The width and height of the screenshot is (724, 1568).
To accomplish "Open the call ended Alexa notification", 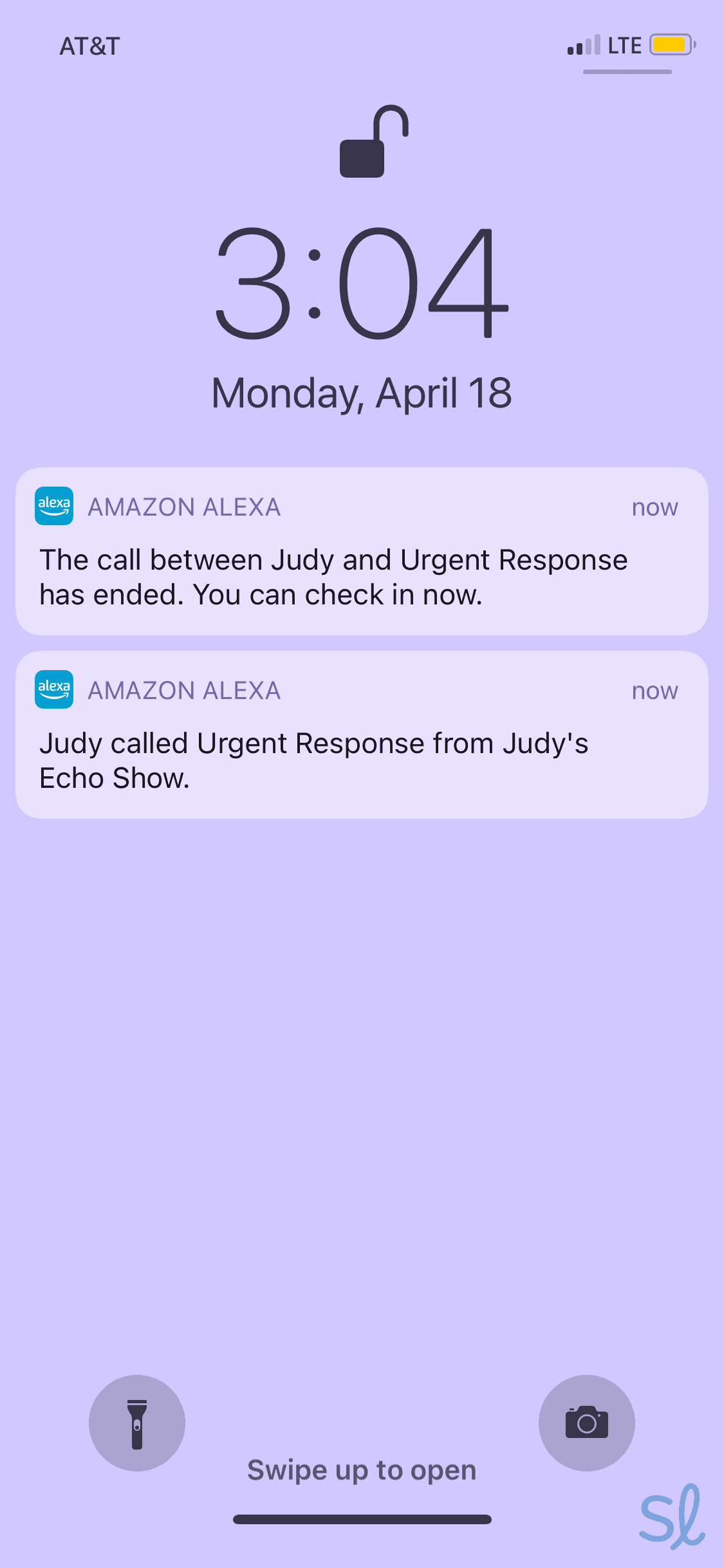I will tap(362, 552).
